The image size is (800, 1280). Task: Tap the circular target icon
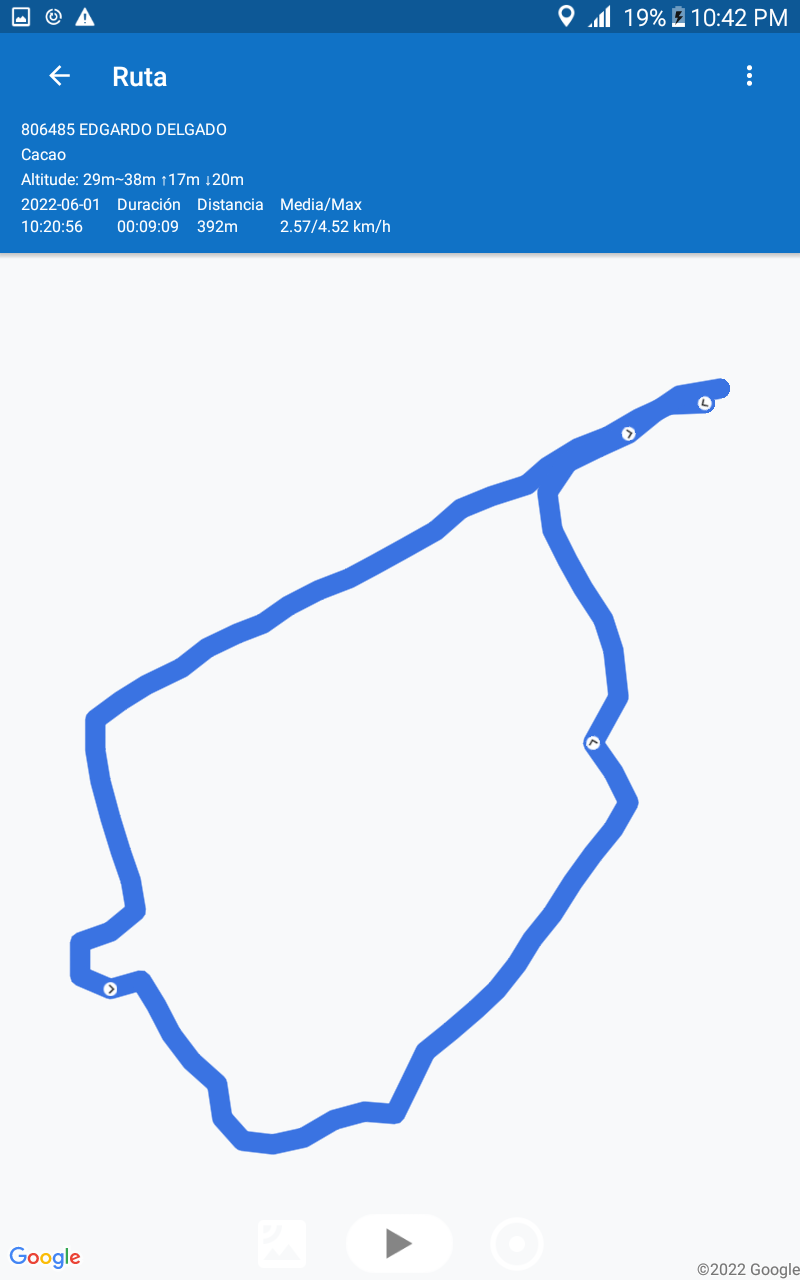tap(517, 1244)
